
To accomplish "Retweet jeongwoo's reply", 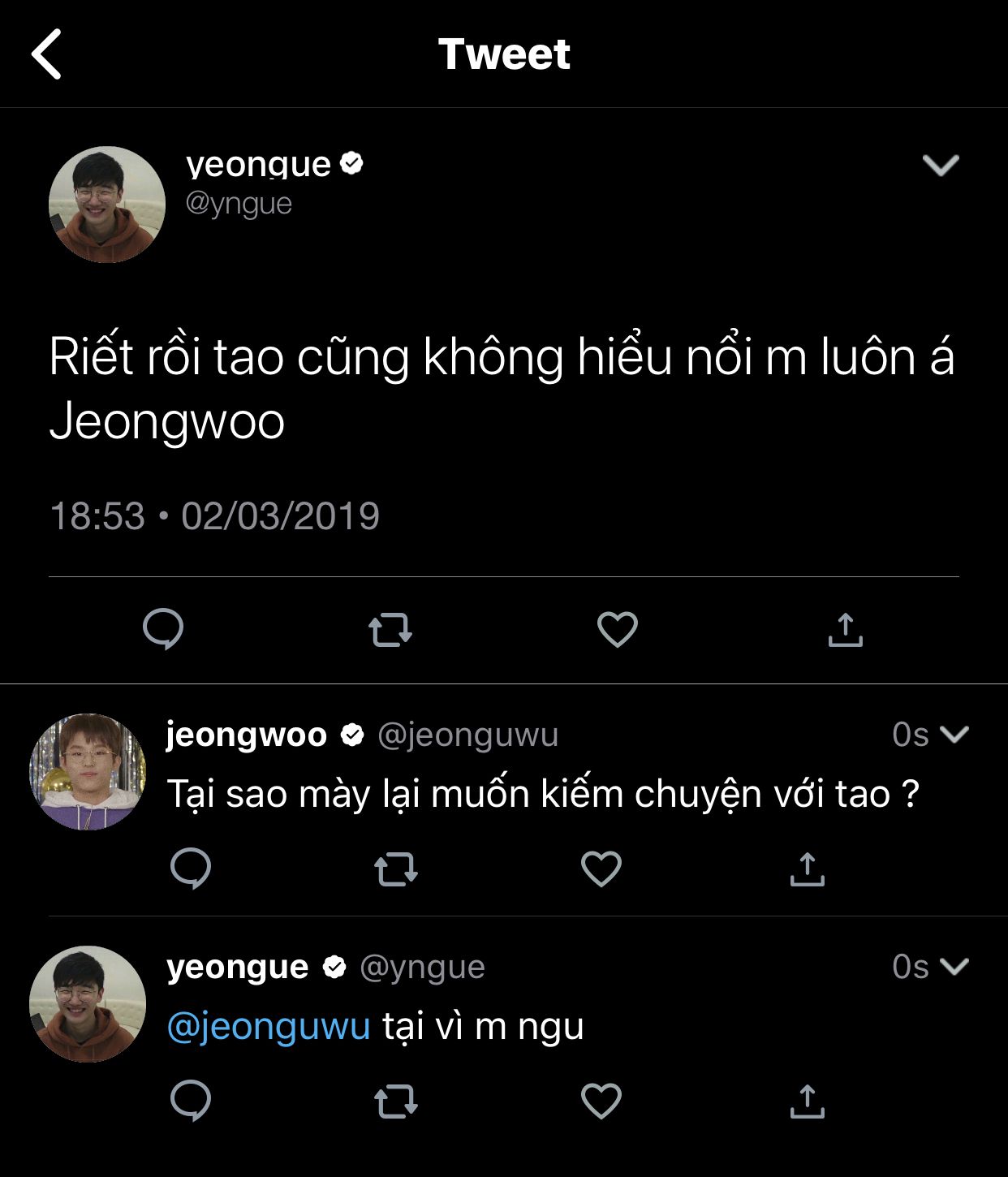I will pos(396,869).
